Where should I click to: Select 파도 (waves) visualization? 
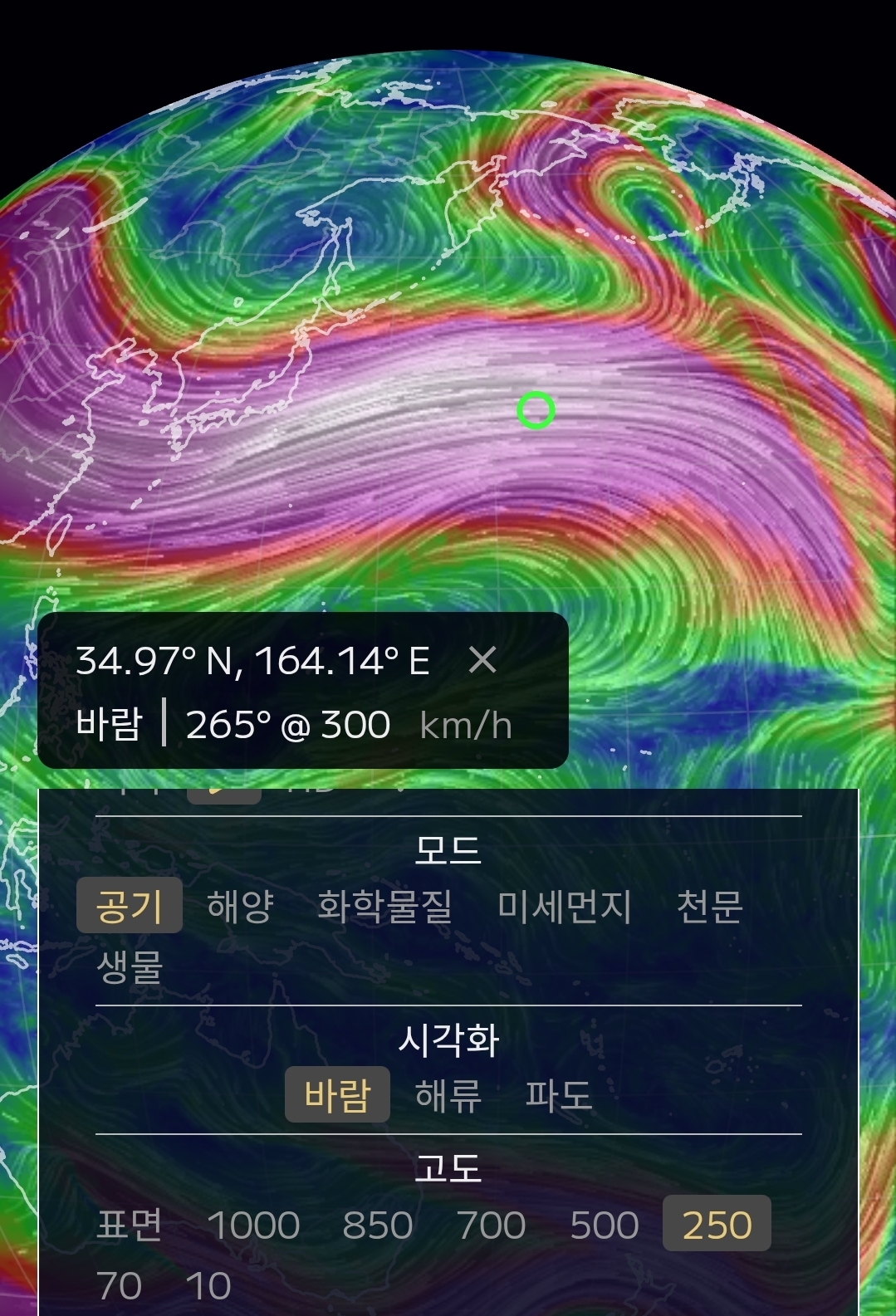pos(558,1094)
